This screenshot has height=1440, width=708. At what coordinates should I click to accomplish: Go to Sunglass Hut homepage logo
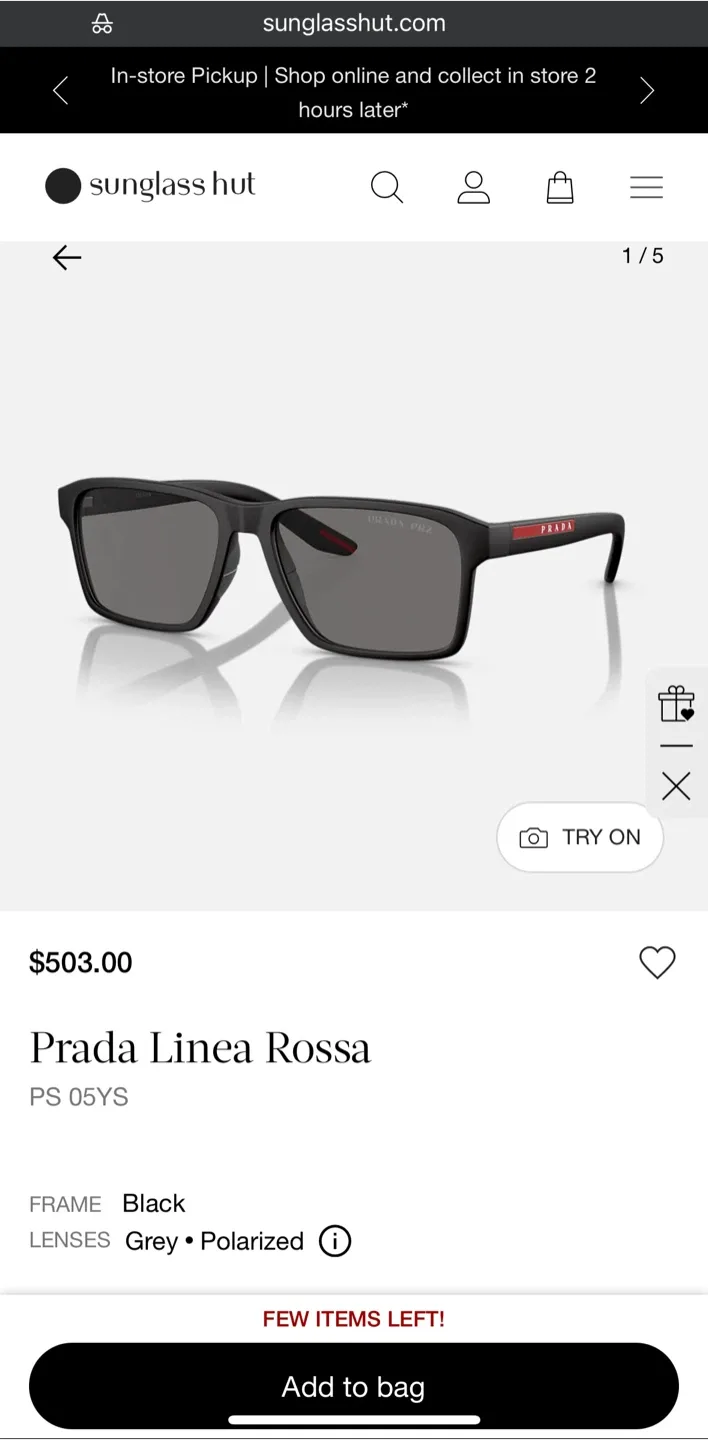(x=151, y=186)
